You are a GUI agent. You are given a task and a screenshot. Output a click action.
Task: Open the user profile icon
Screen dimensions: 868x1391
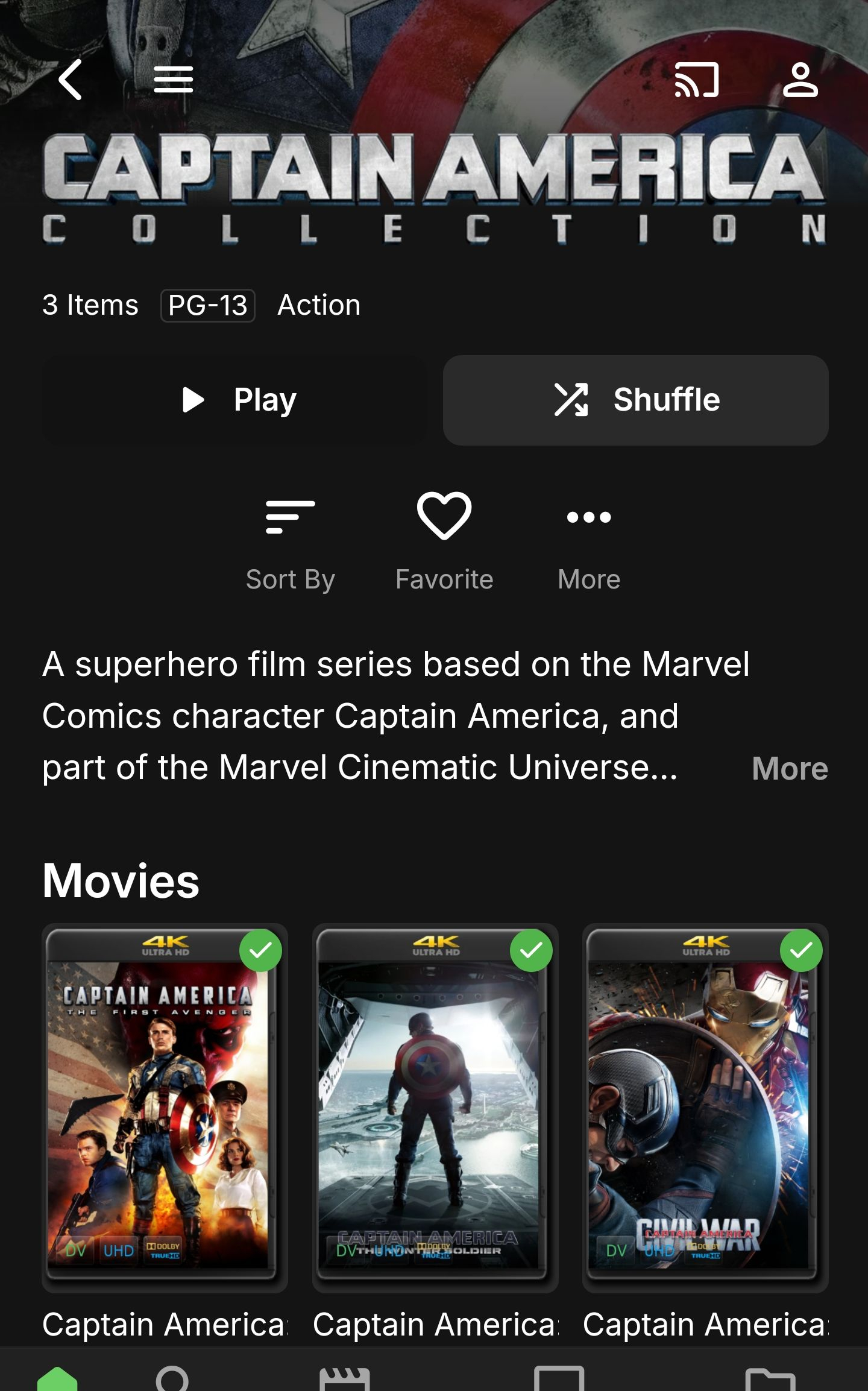click(x=800, y=80)
